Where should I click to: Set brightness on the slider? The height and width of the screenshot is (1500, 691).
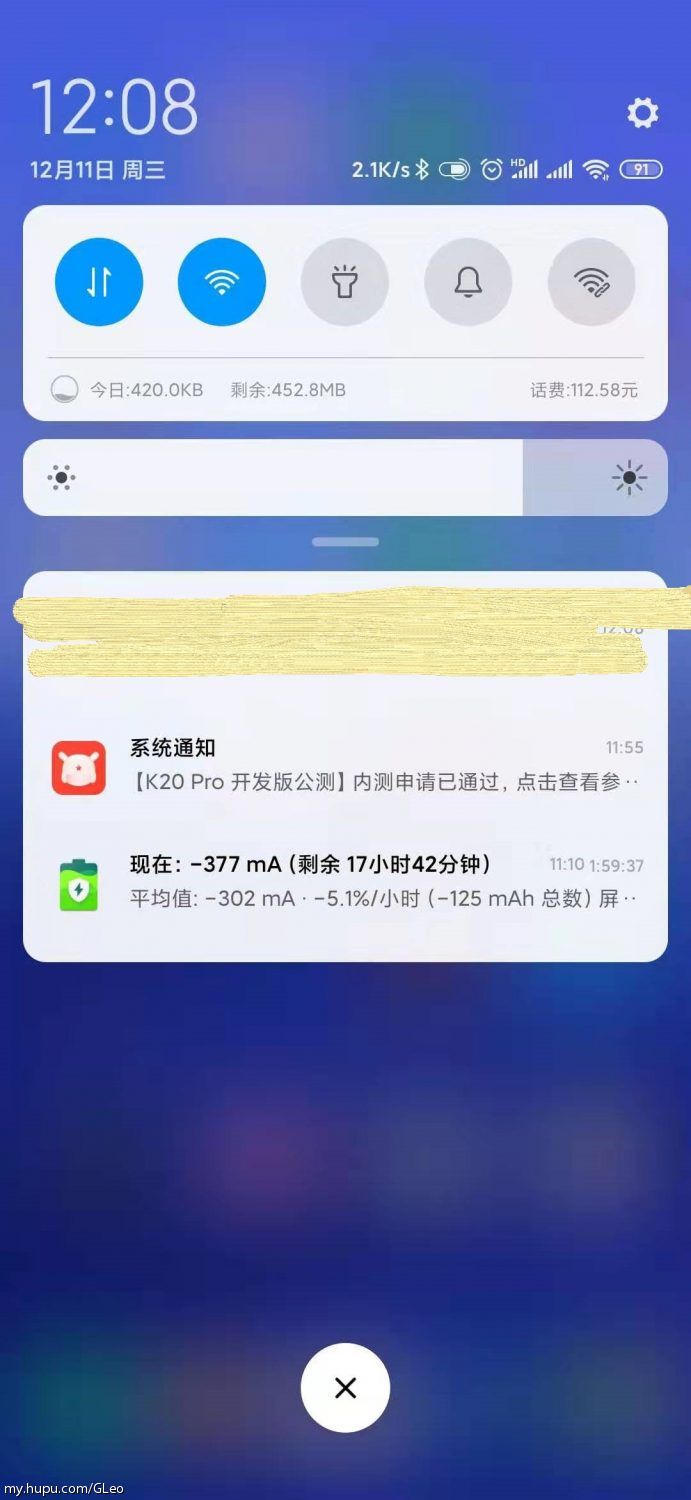click(x=345, y=477)
